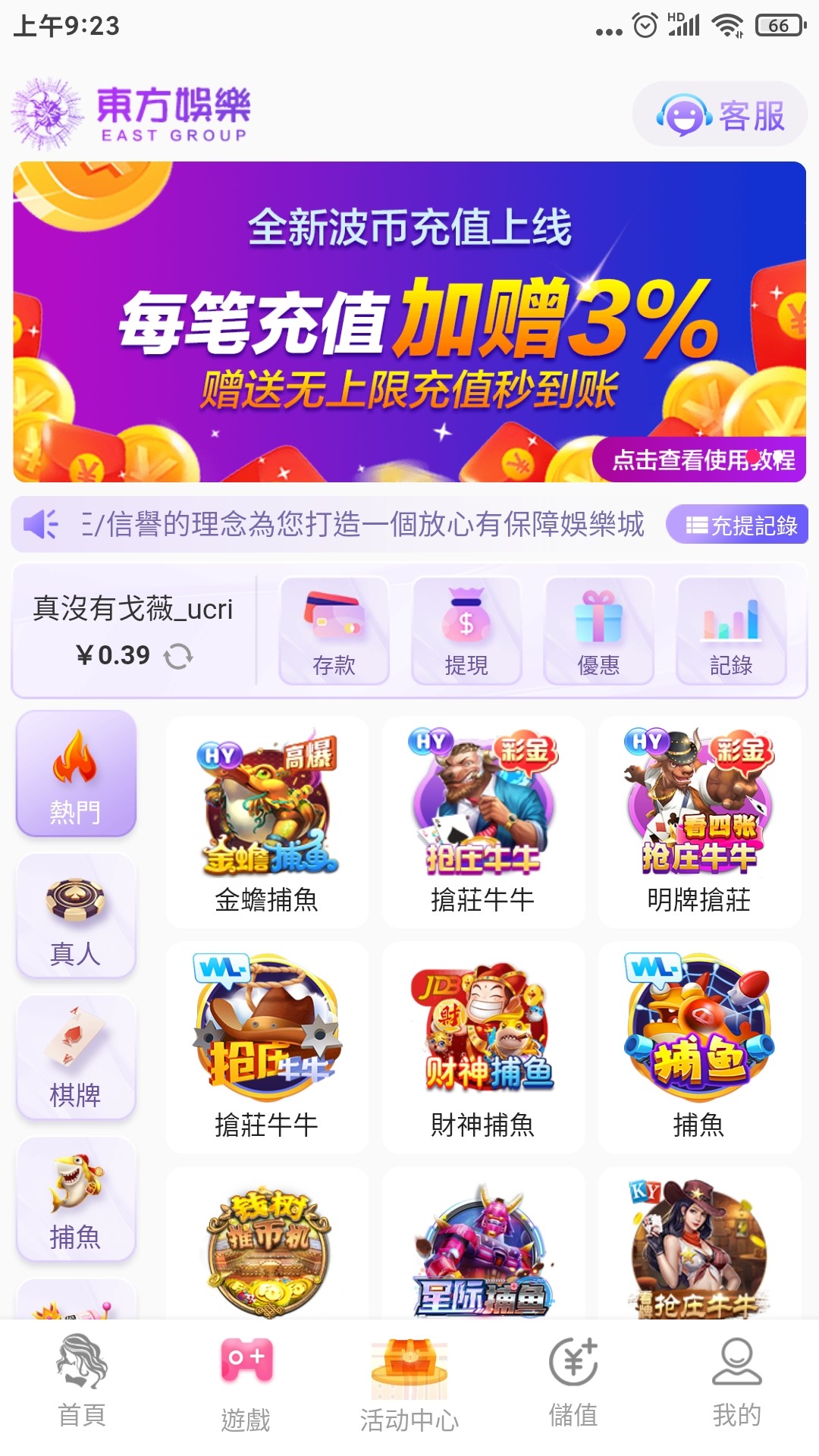Tap the 東方娛樂 East Group logo
Screen dimensions: 819x1456
click(x=133, y=114)
